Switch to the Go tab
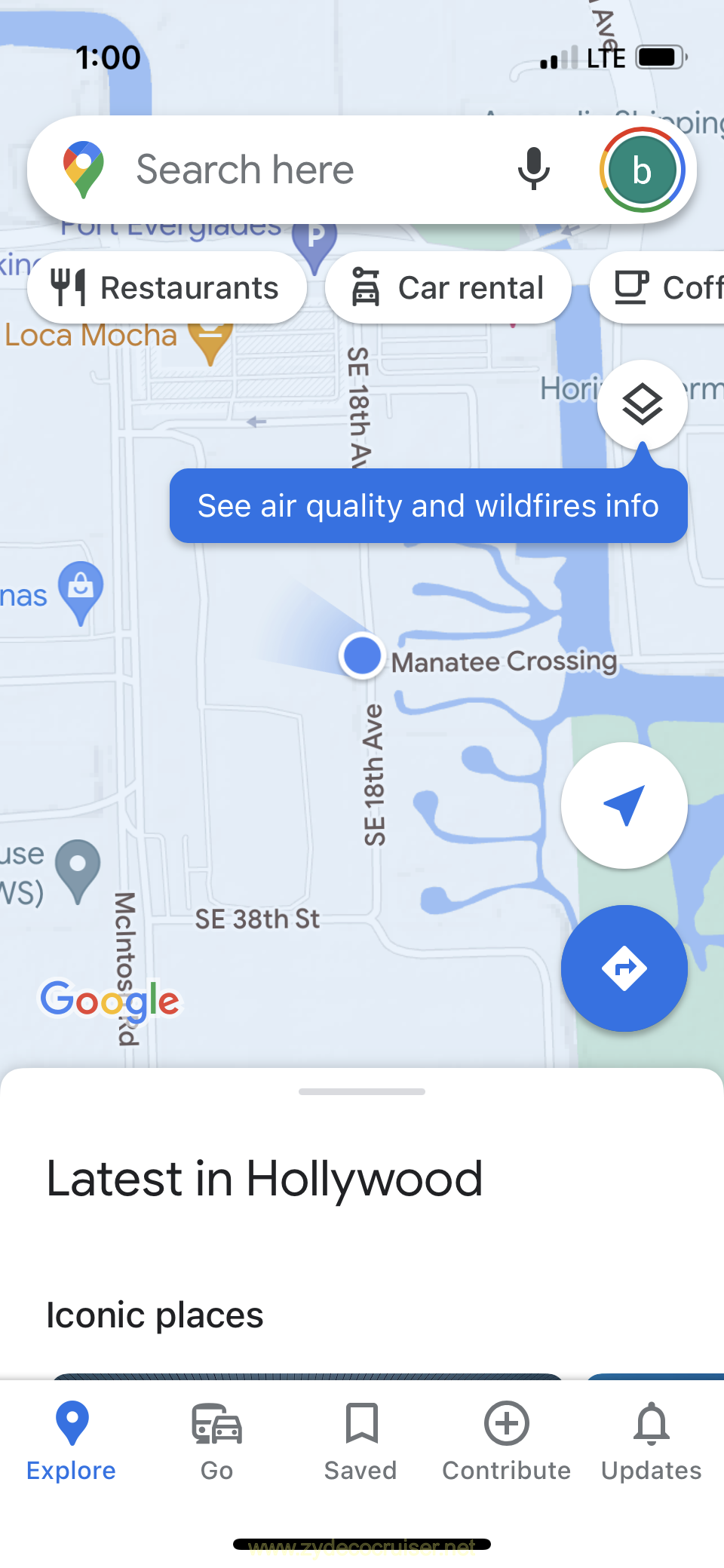 point(216,1441)
